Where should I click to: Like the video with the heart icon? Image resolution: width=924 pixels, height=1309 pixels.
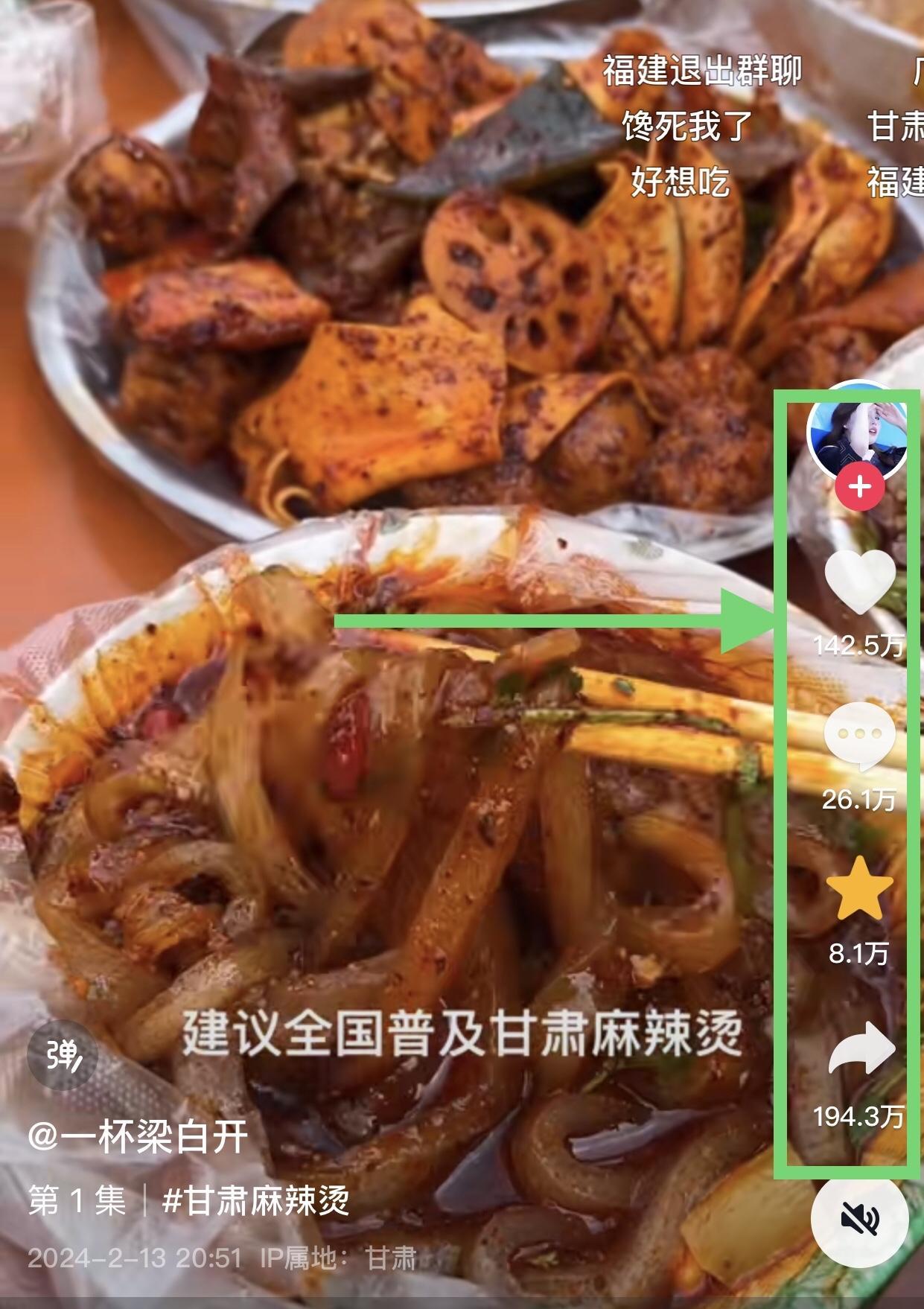pos(860,580)
